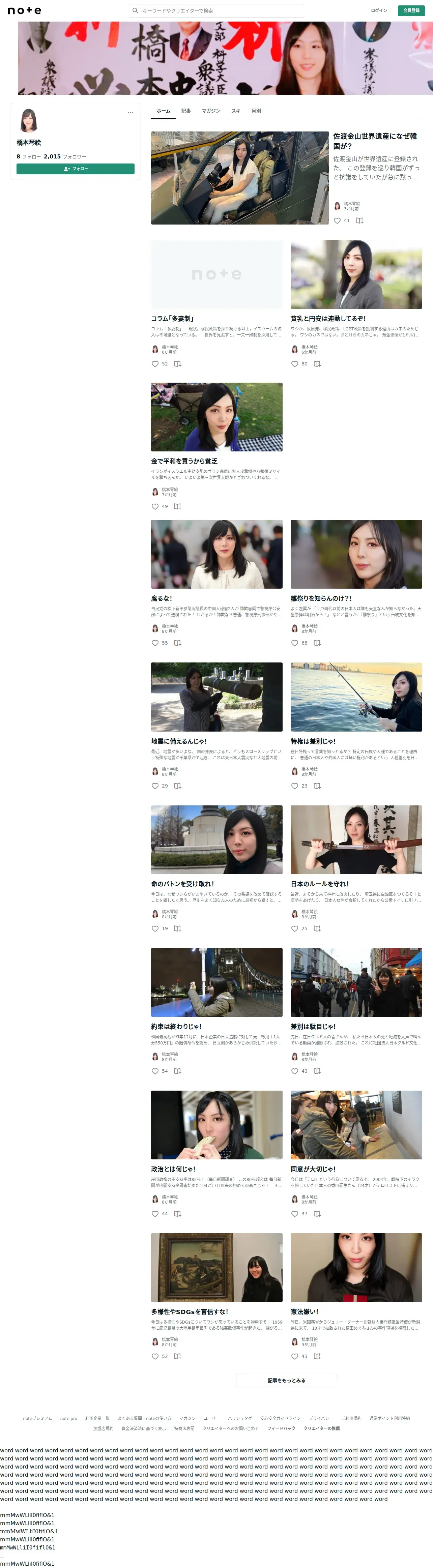433x1568 pixels.
Task: Open the コラム「多妻制」 article
Action: coord(172,318)
